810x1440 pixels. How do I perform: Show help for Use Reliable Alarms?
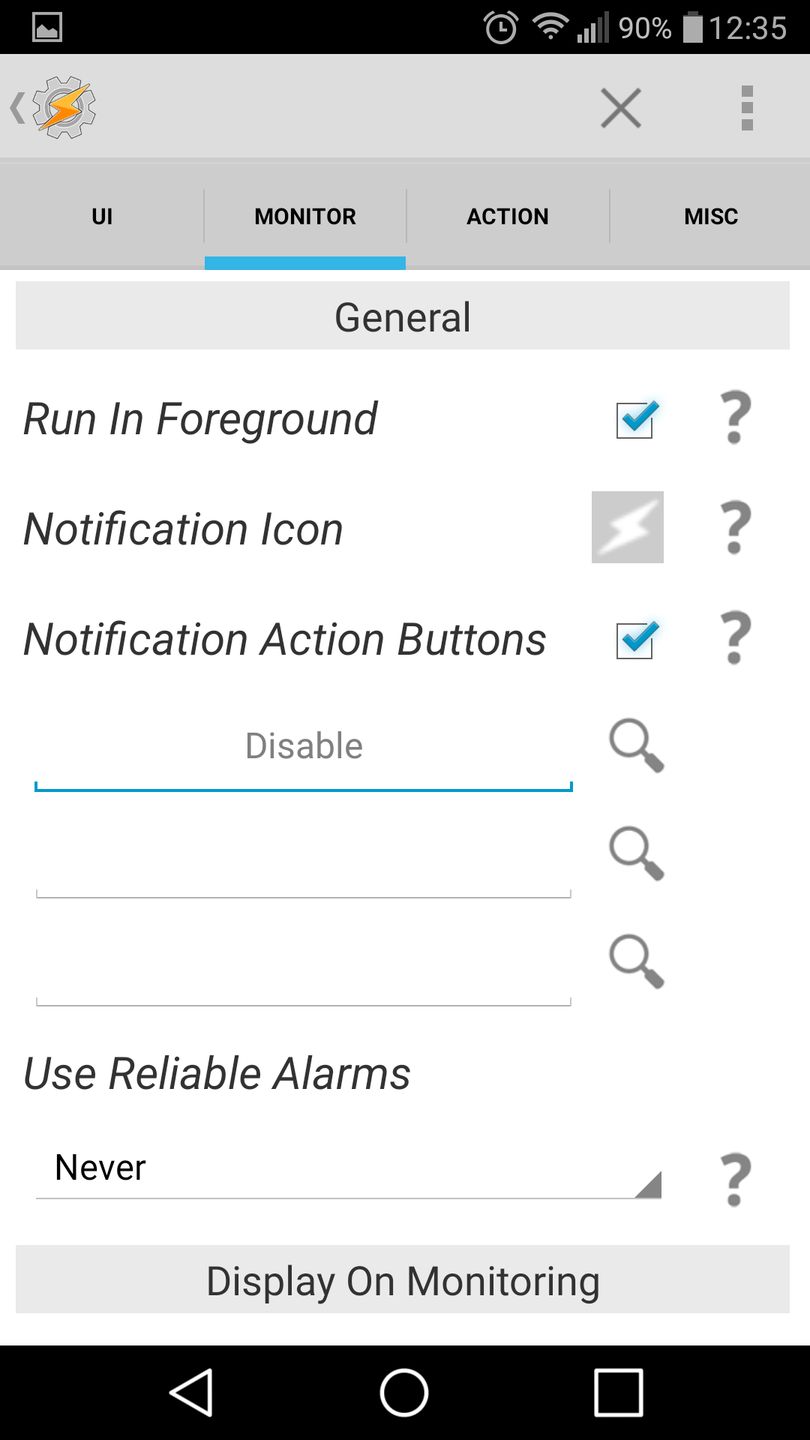click(735, 1180)
